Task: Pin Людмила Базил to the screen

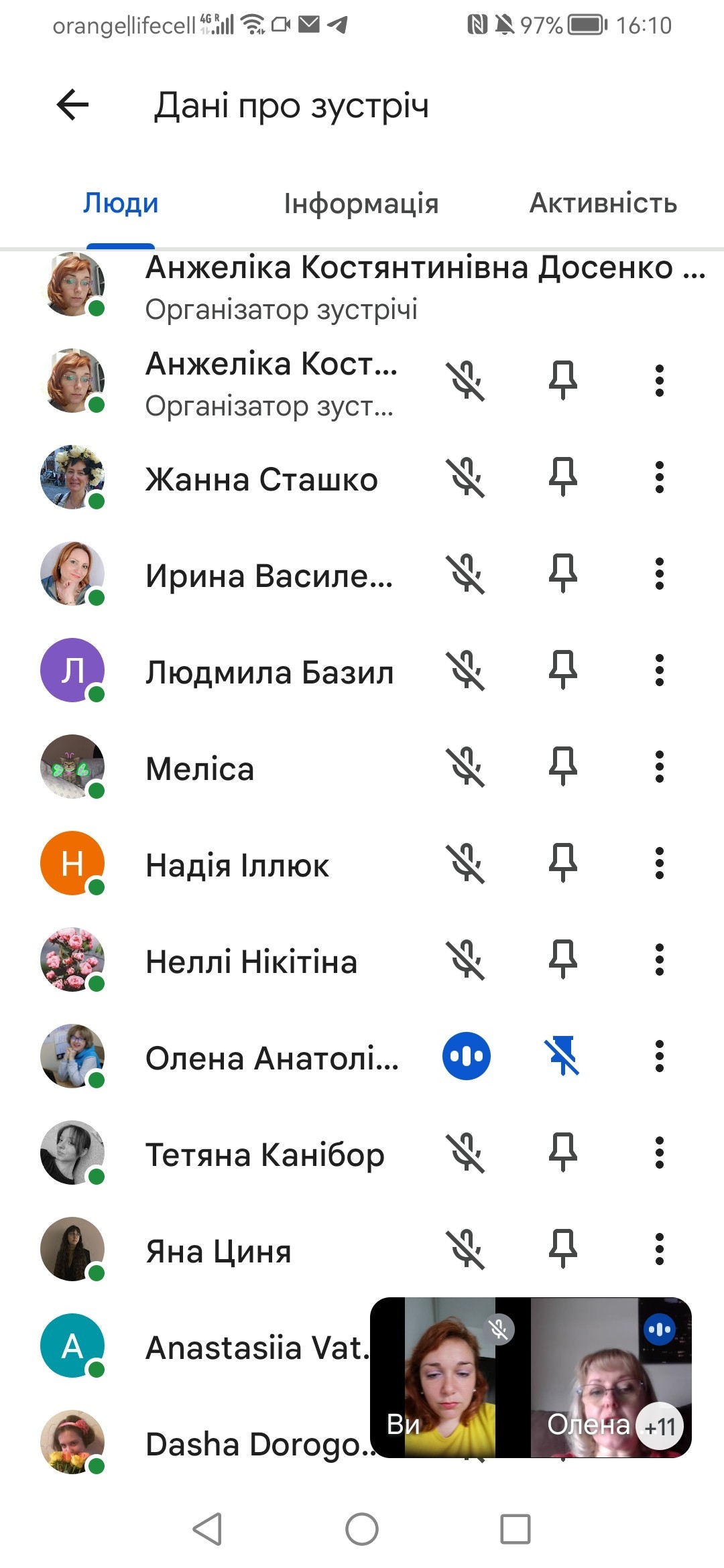Action: pyautogui.click(x=562, y=670)
